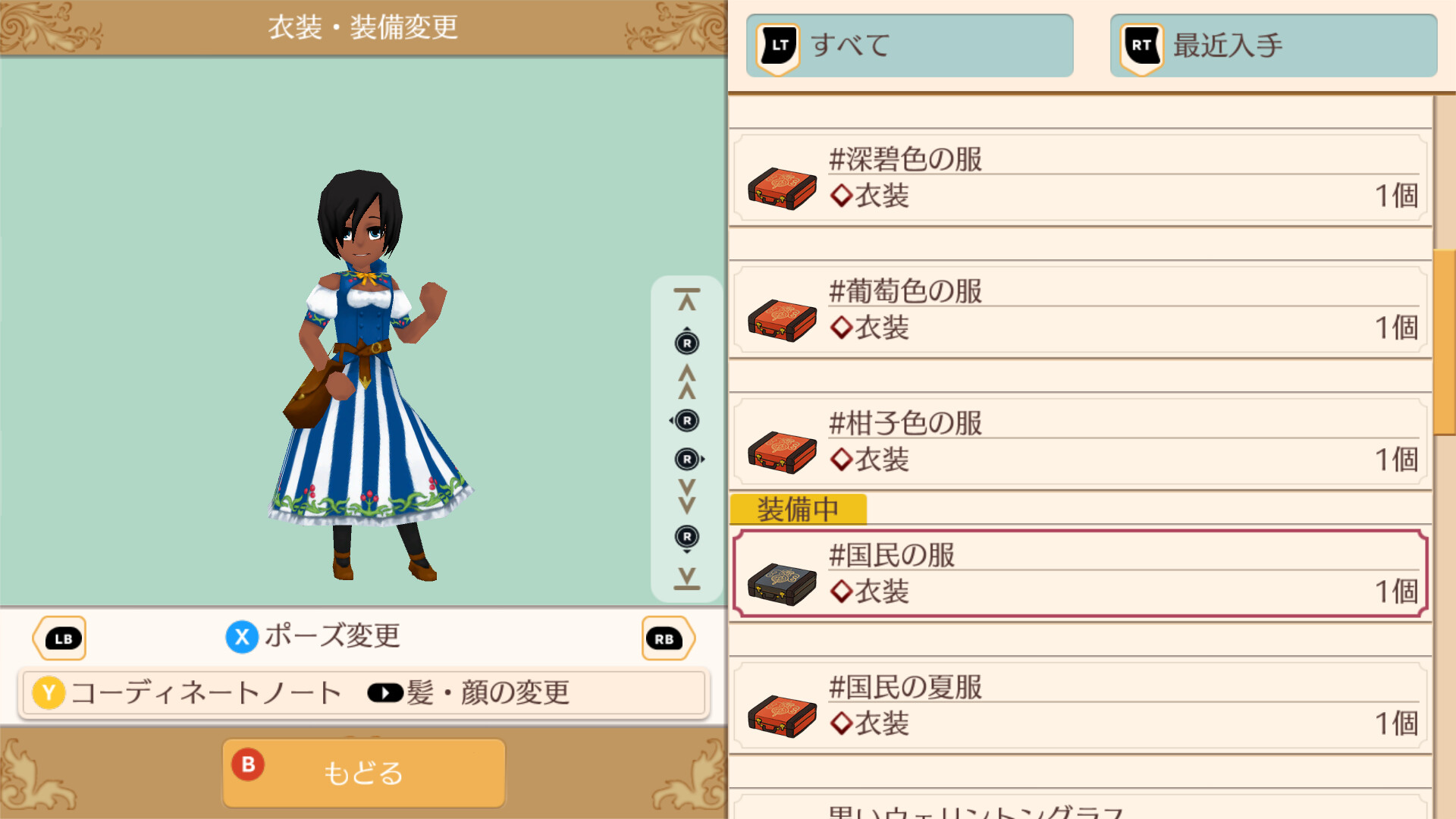Tap the double up arrows page-up
The image size is (1456, 819).
(x=687, y=382)
